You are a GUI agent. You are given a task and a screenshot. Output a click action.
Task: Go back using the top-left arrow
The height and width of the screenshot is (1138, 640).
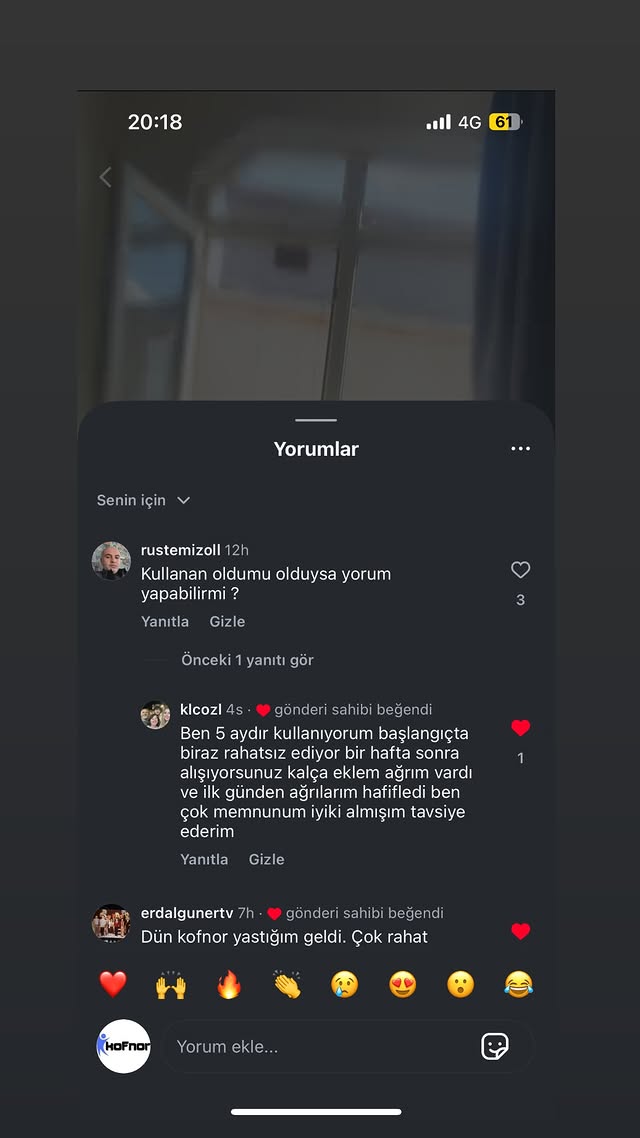[105, 178]
